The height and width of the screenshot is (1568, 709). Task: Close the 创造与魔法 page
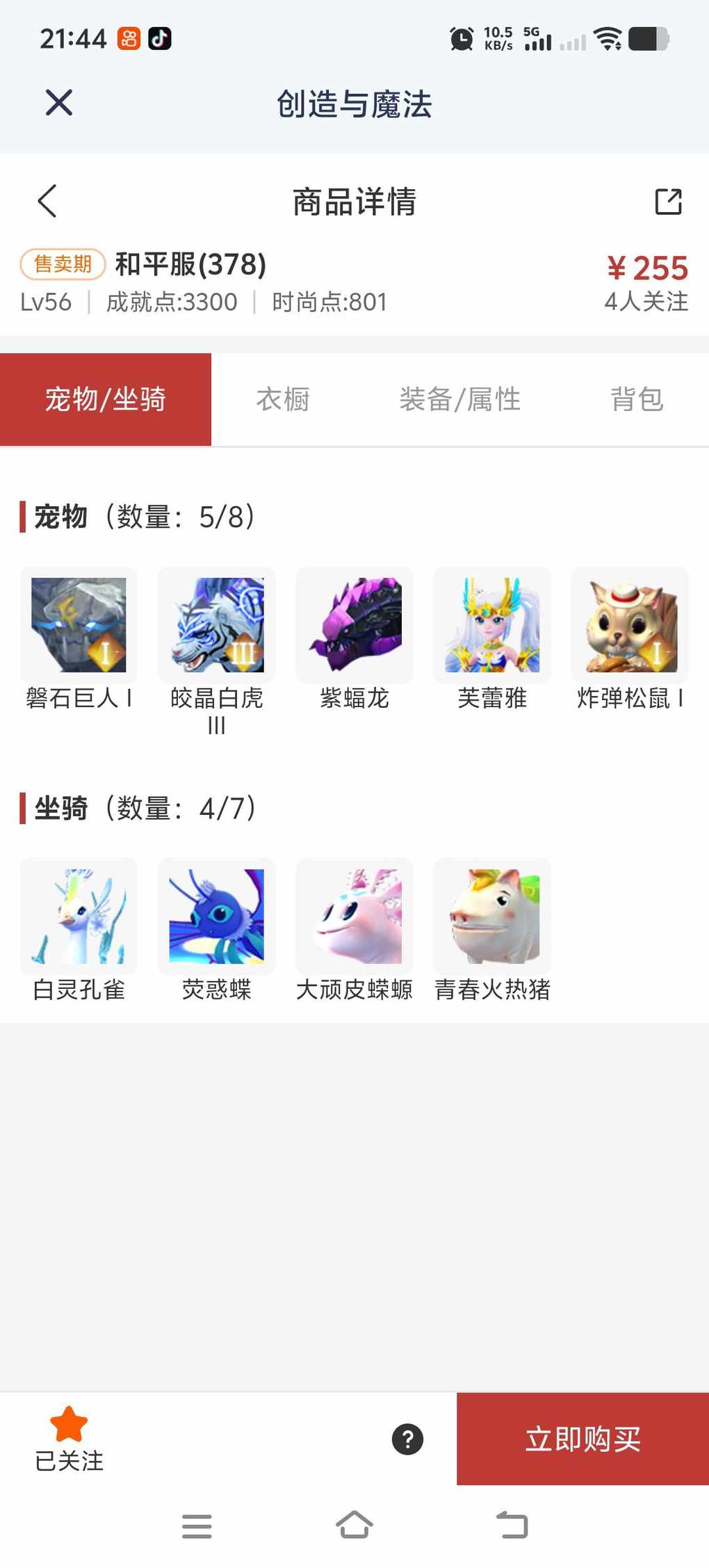tap(59, 103)
